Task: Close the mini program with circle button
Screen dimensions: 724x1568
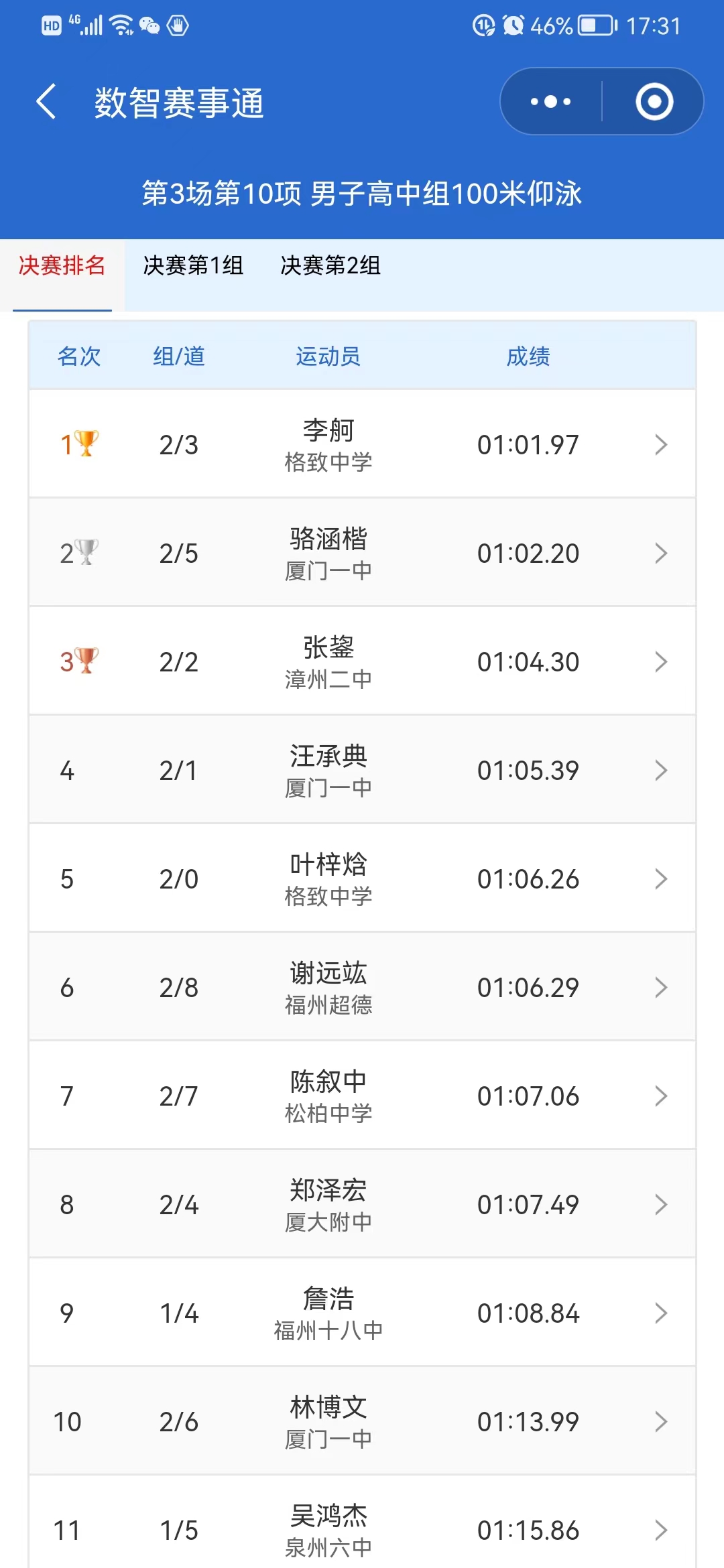Action: (654, 102)
